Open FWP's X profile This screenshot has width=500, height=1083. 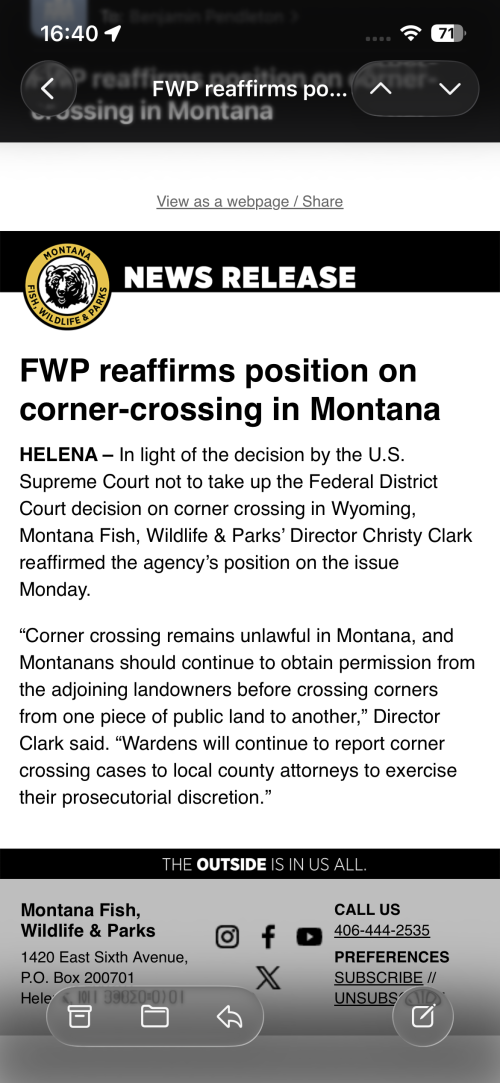(268, 977)
